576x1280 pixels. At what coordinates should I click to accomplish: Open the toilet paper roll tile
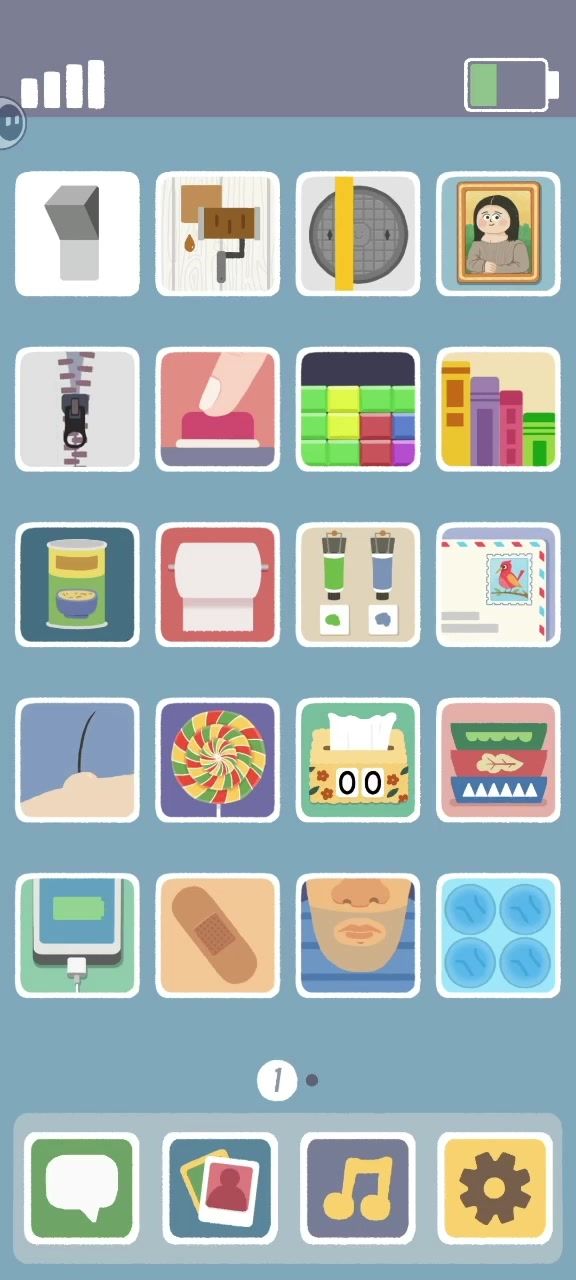[218, 585]
